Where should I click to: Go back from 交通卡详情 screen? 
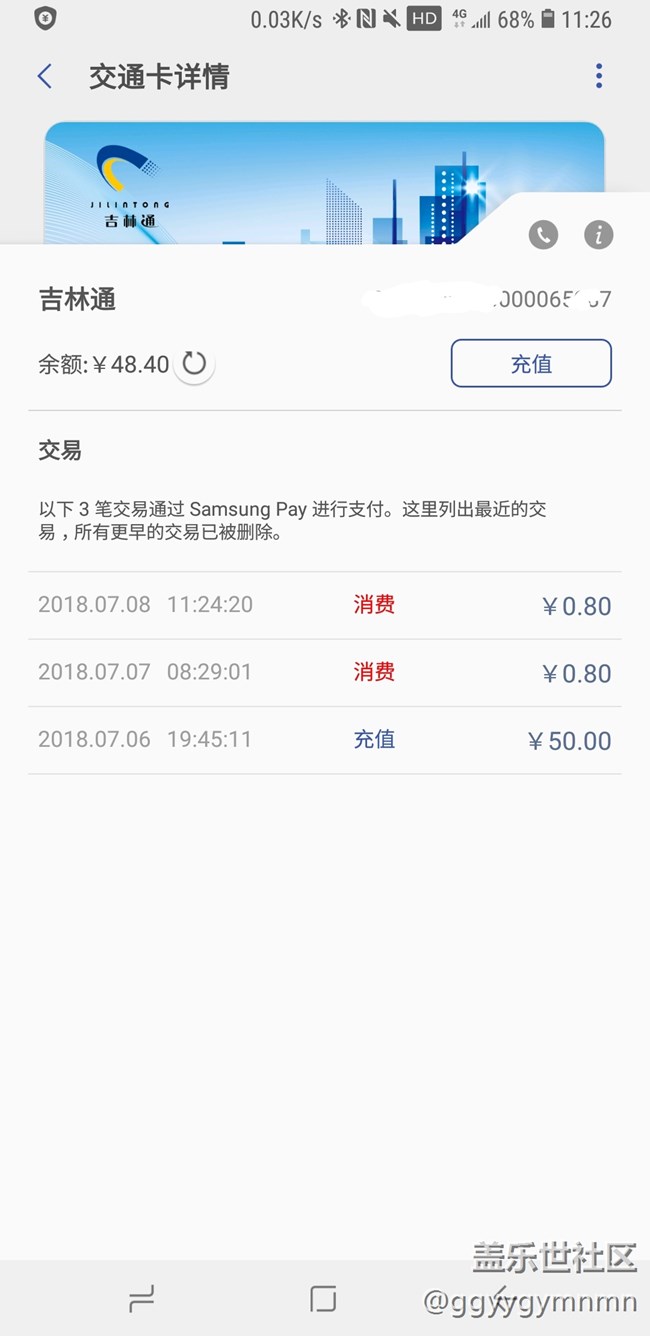[x=44, y=77]
